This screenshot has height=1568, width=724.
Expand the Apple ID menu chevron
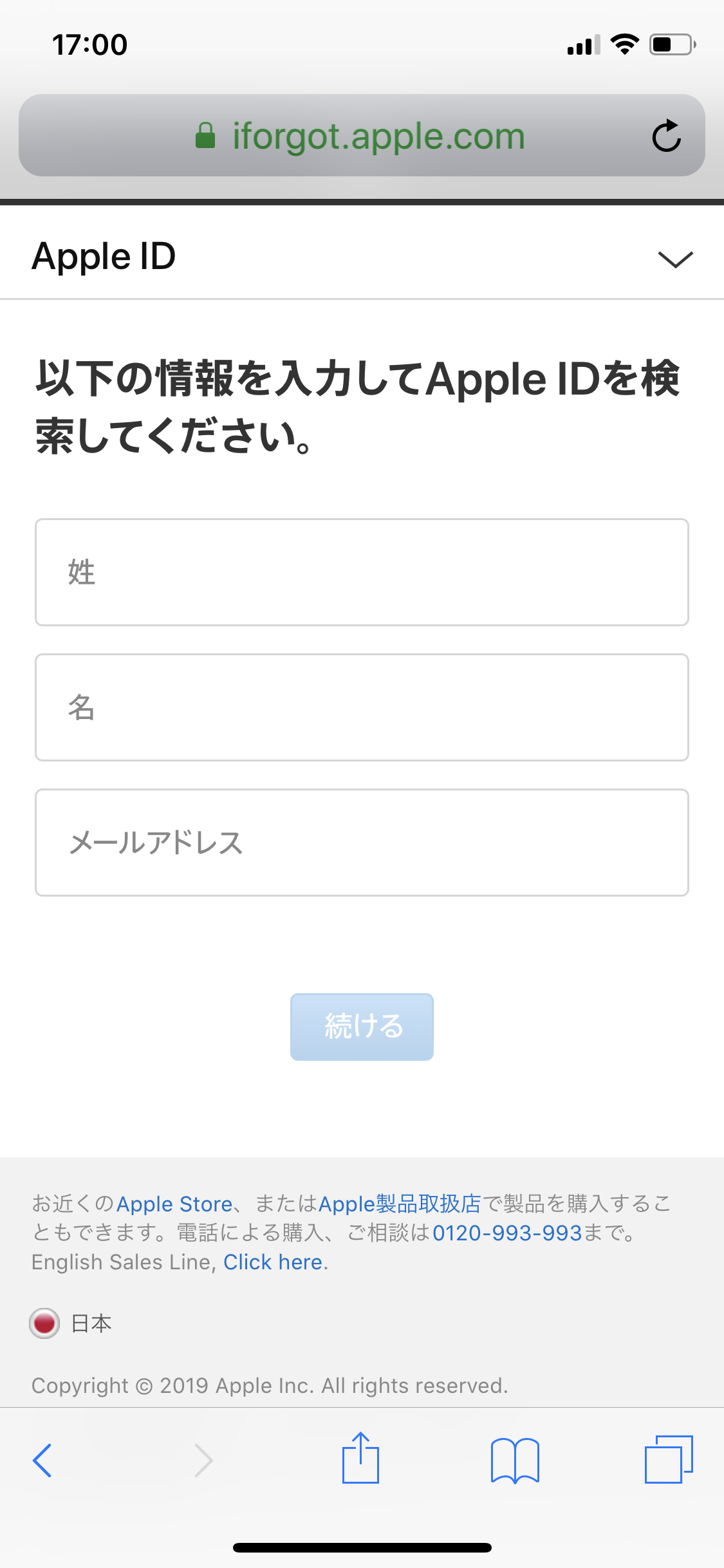click(x=675, y=259)
